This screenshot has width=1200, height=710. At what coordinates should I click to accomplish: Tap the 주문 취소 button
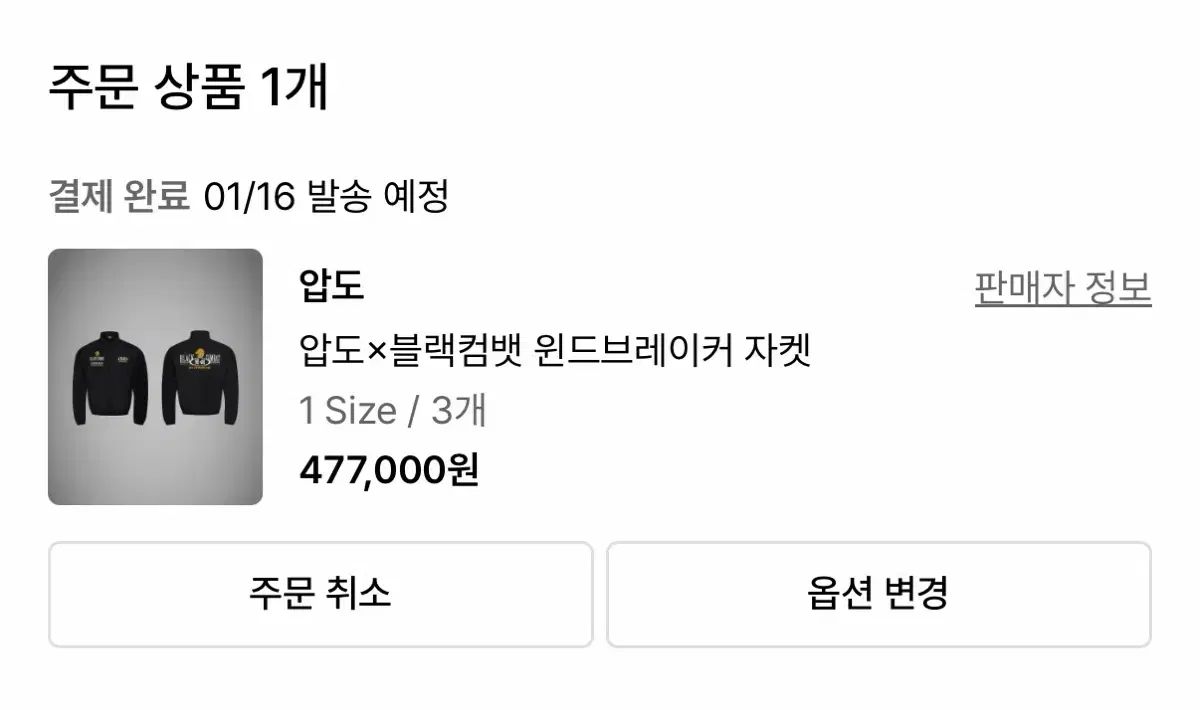coord(320,594)
